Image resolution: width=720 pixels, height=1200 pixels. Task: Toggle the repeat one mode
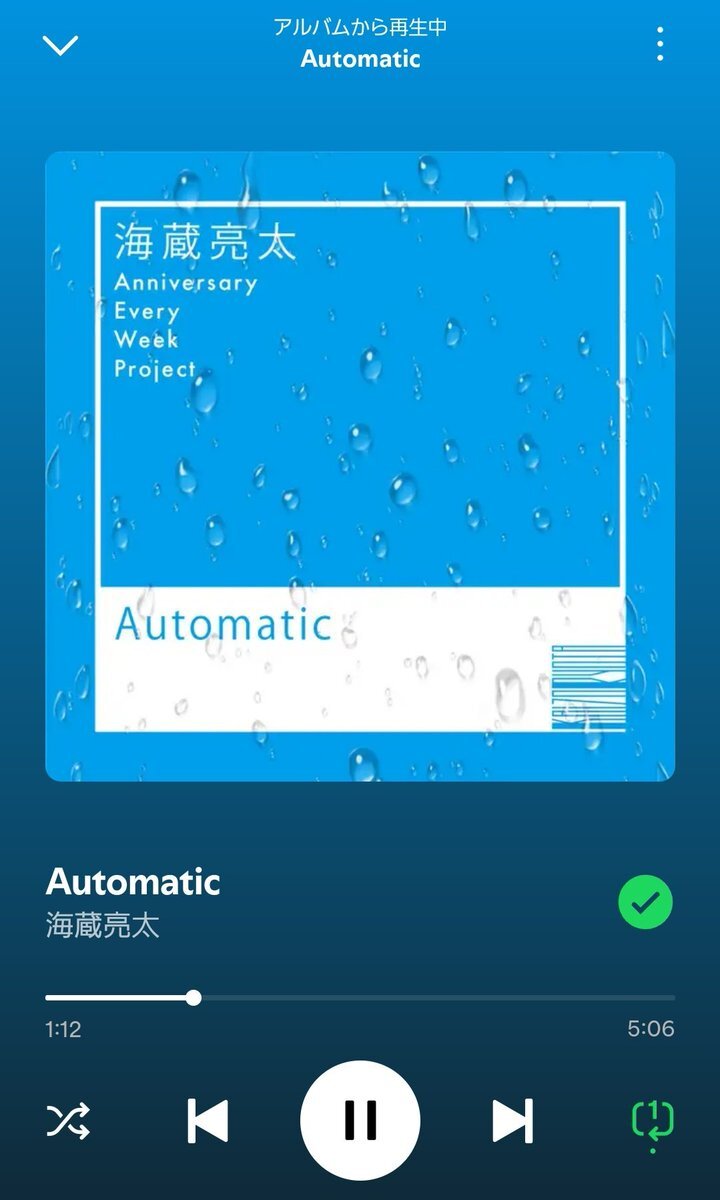point(652,1122)
